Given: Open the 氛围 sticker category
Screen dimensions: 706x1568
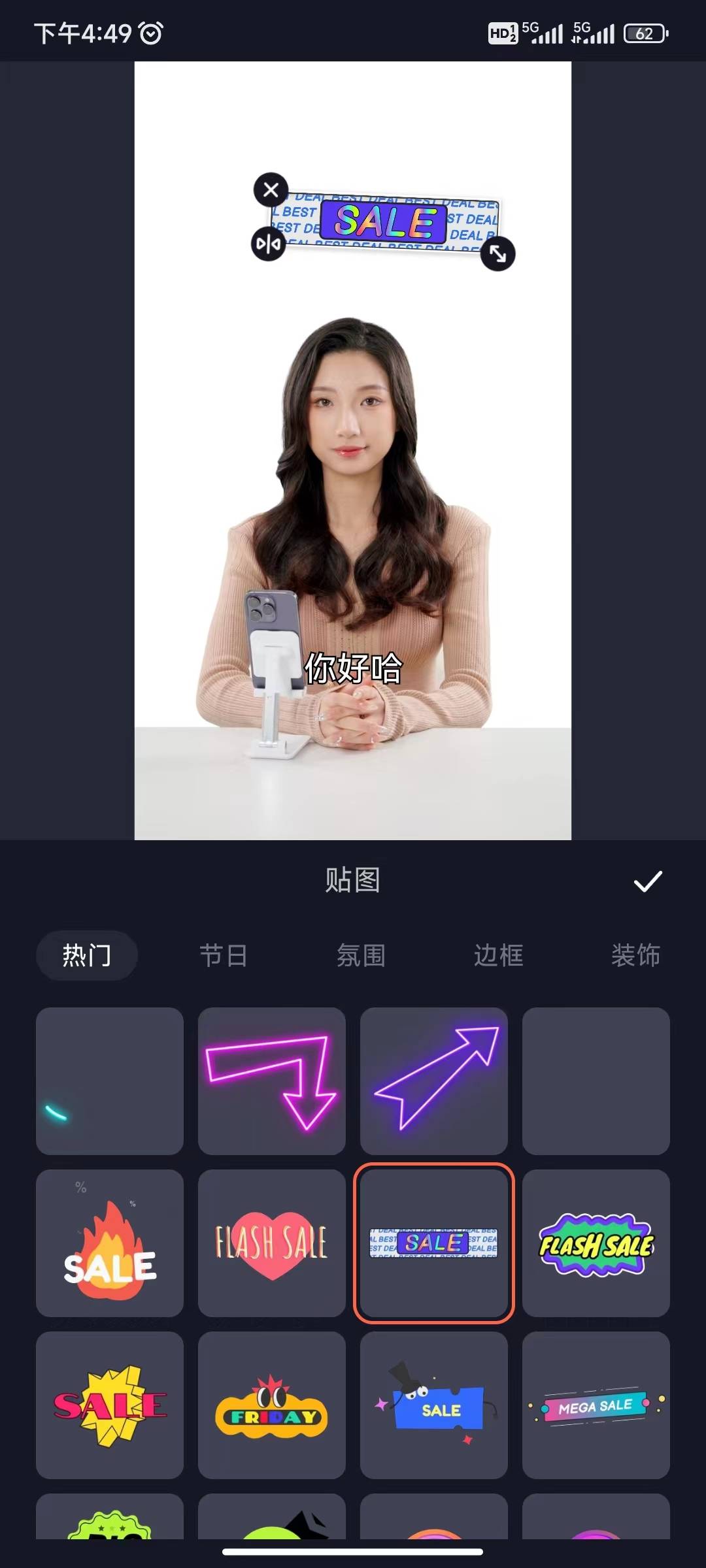Looking at the screenshot, I should tap(361, 955).
